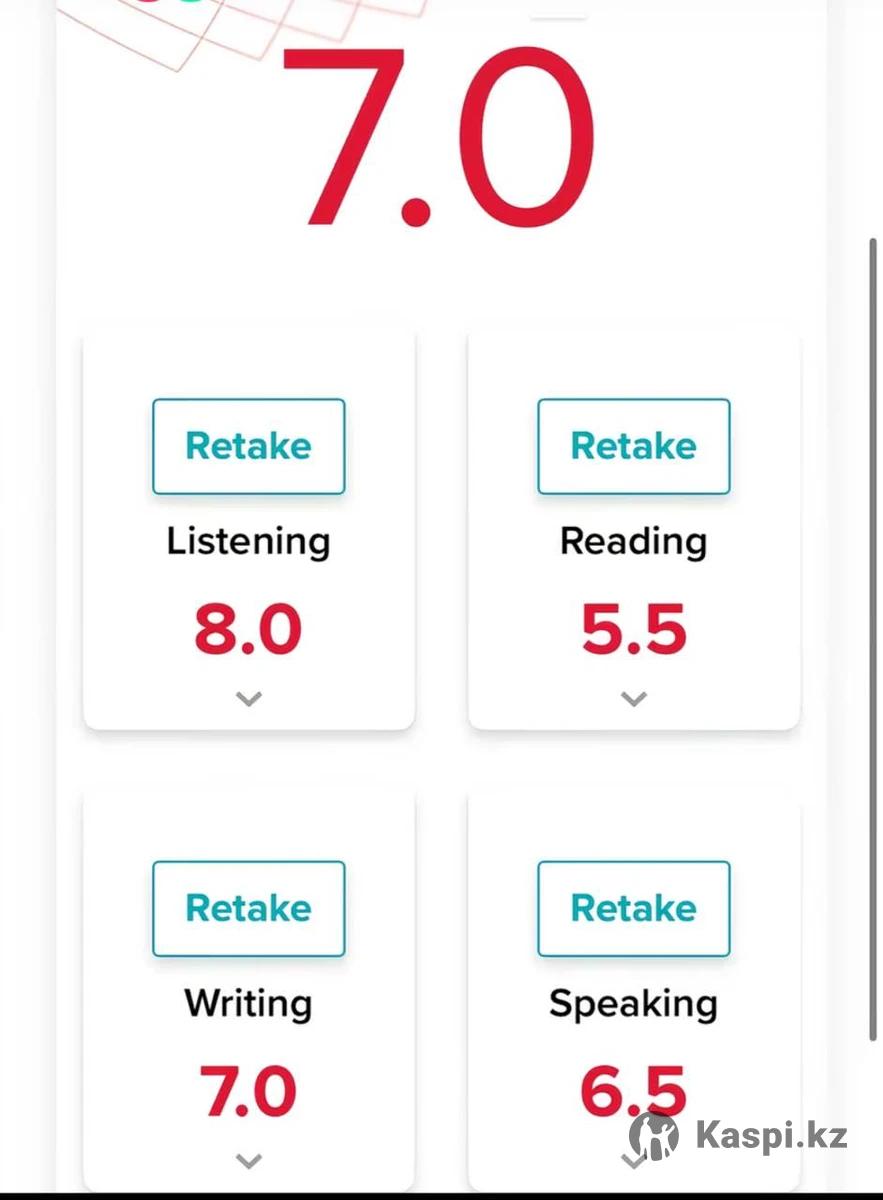Tap Retake for the Listening section
883x1200 pixels.
tap(248, 446)
